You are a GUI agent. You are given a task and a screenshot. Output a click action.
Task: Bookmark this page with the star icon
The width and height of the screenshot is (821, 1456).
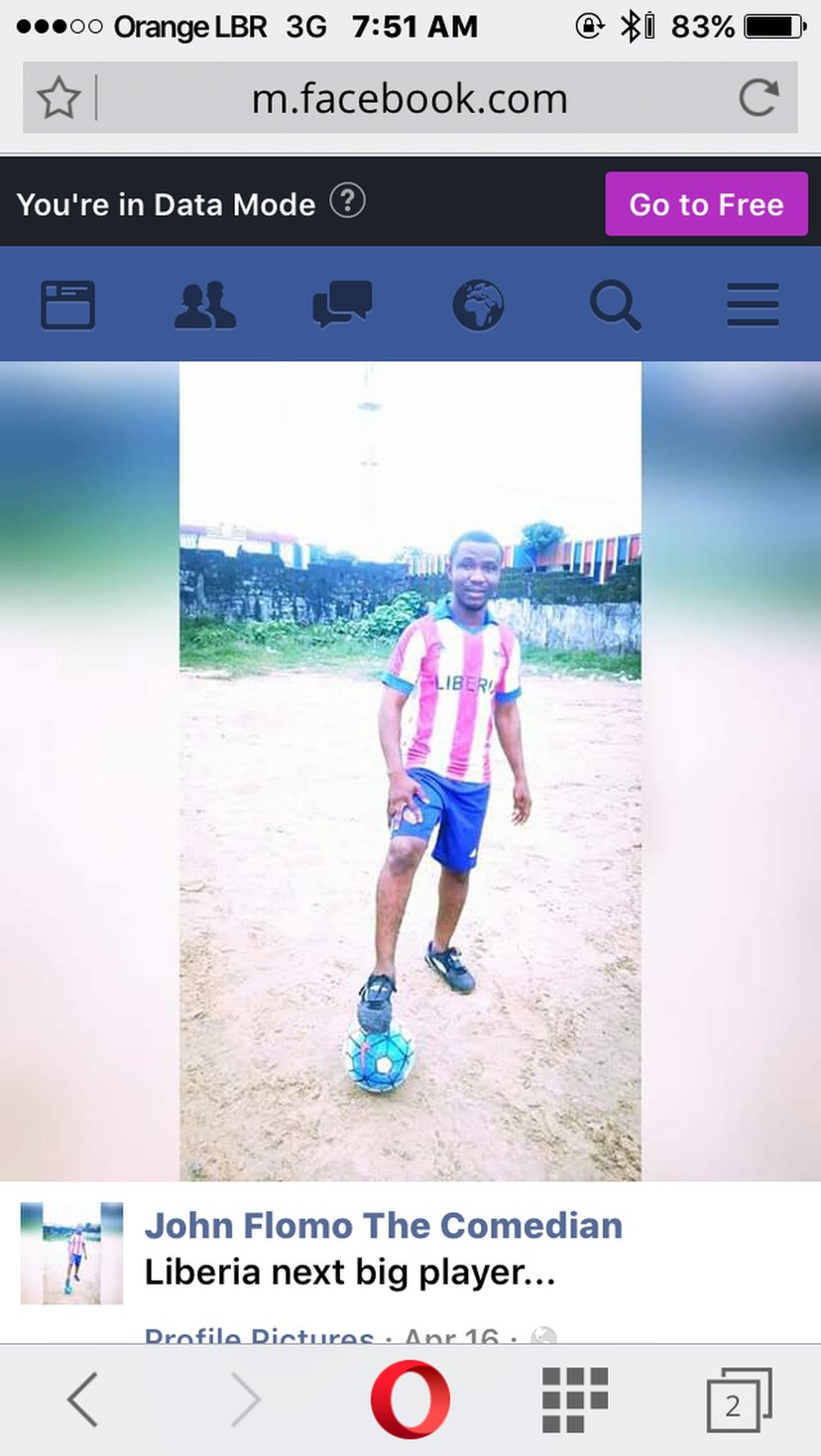[59, 98]
